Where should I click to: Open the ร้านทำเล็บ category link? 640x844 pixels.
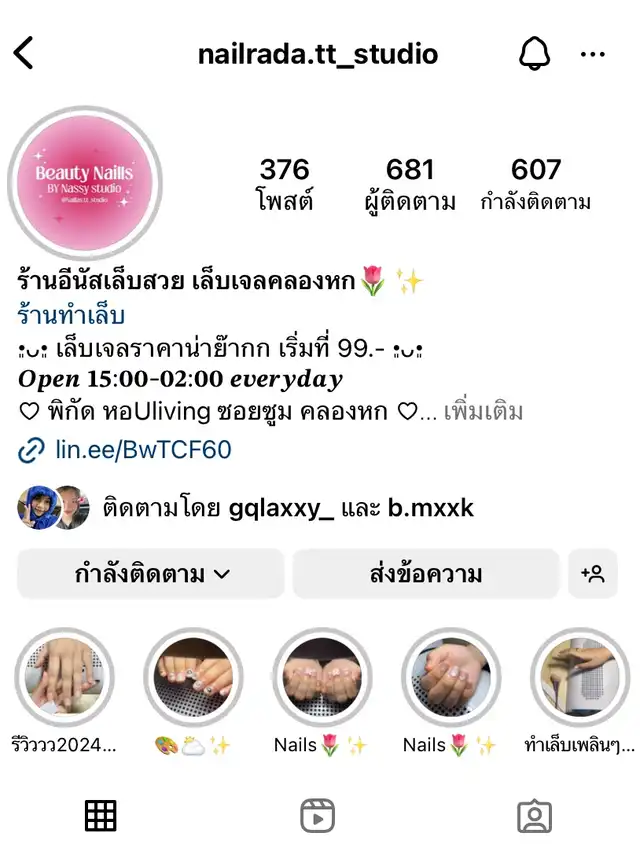[x=71, y=316]
